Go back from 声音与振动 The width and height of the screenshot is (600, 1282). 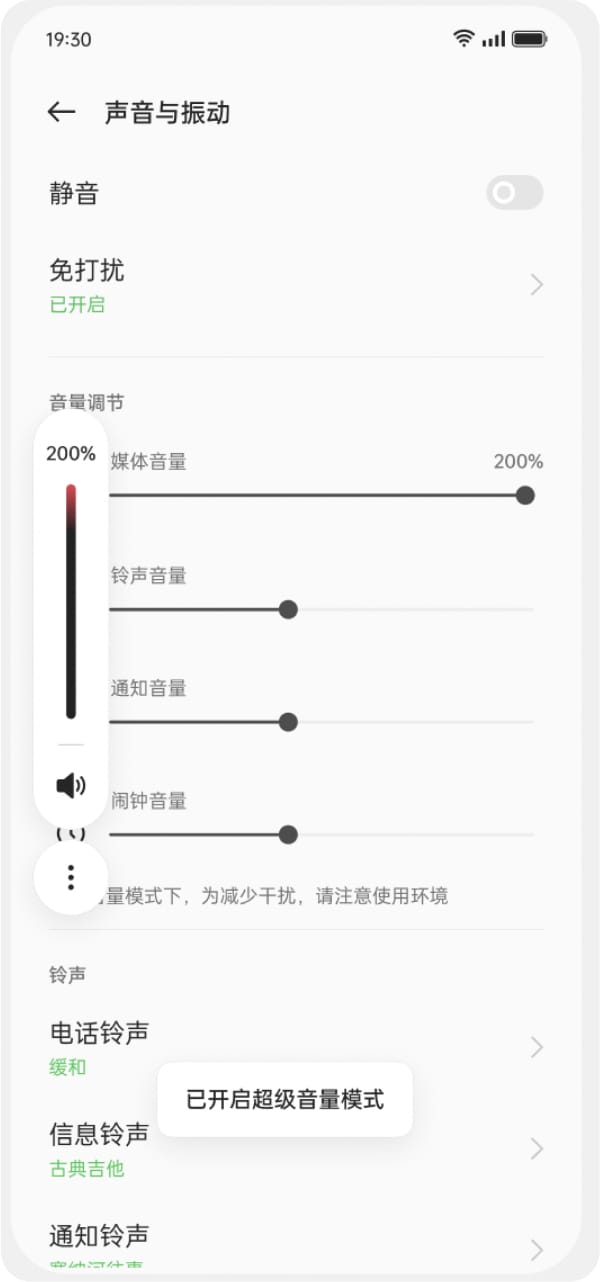[x=62, y=113]
